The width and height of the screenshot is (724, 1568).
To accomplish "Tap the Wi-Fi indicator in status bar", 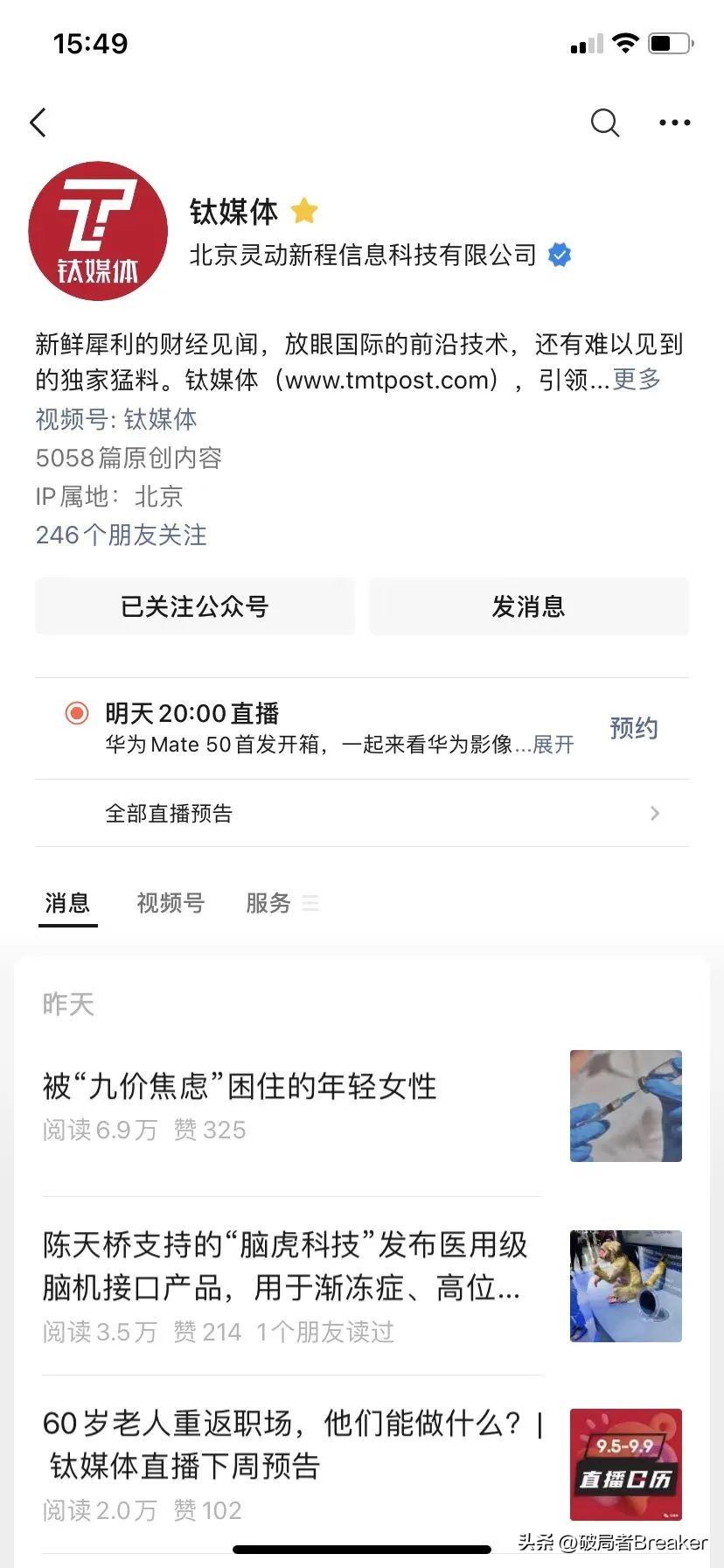I will 623,41.
